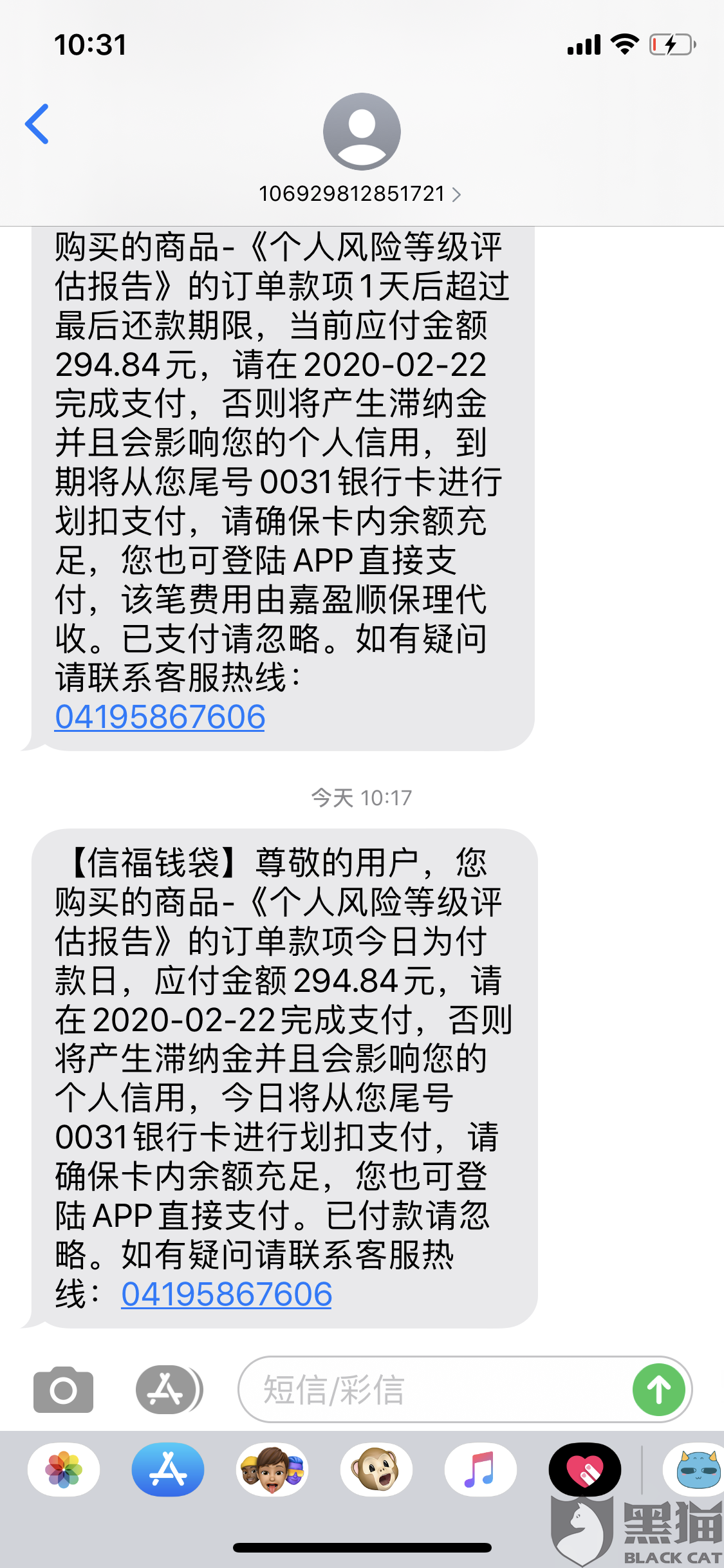Open the Photos iMessage app

pos(64,1470)
